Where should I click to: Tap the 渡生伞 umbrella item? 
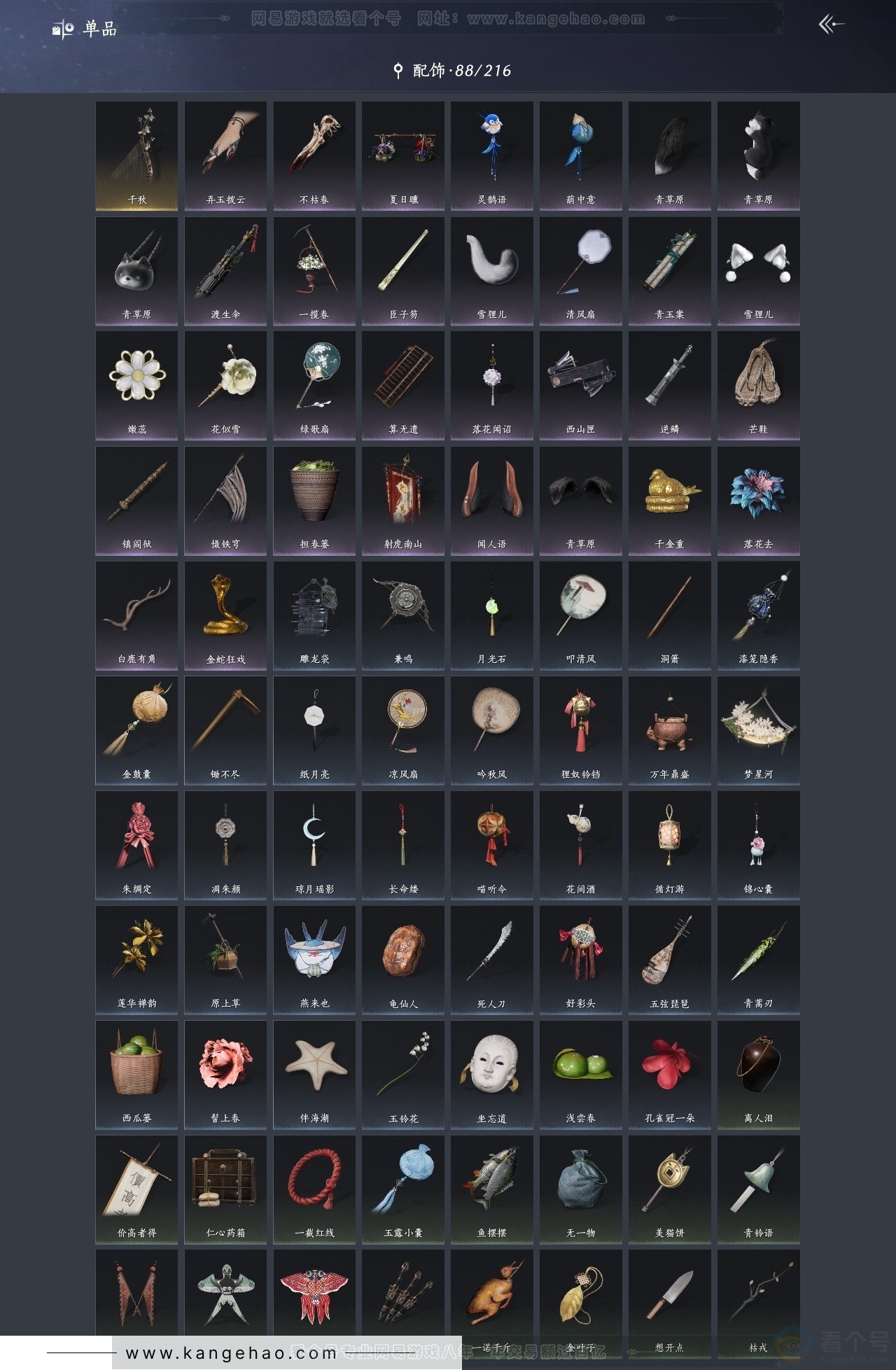(x=225, y=270)
